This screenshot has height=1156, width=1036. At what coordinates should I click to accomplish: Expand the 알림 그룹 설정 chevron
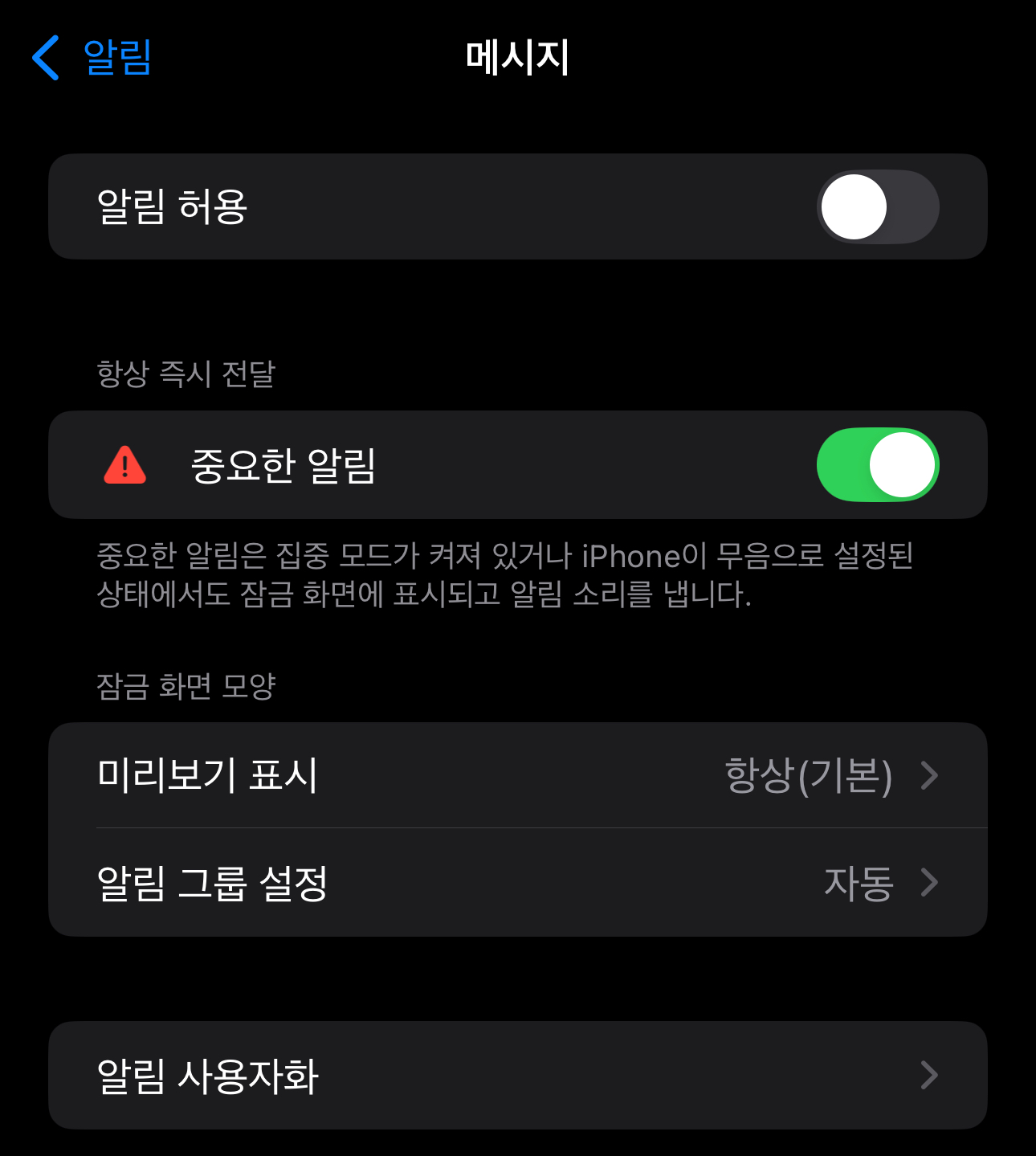tap(928, 882)
